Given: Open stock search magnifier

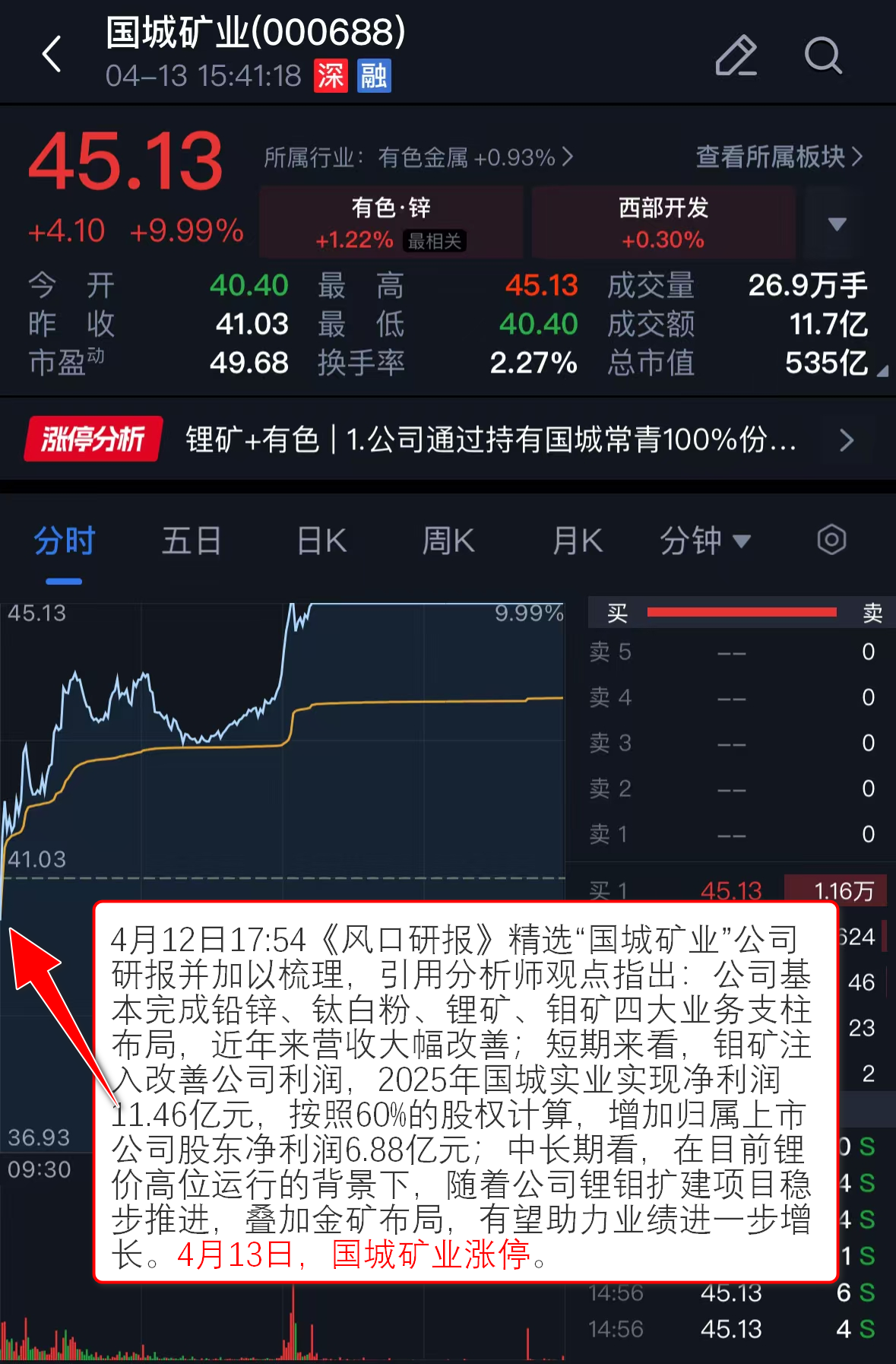Looking at the screenshot, I should 823,56.
